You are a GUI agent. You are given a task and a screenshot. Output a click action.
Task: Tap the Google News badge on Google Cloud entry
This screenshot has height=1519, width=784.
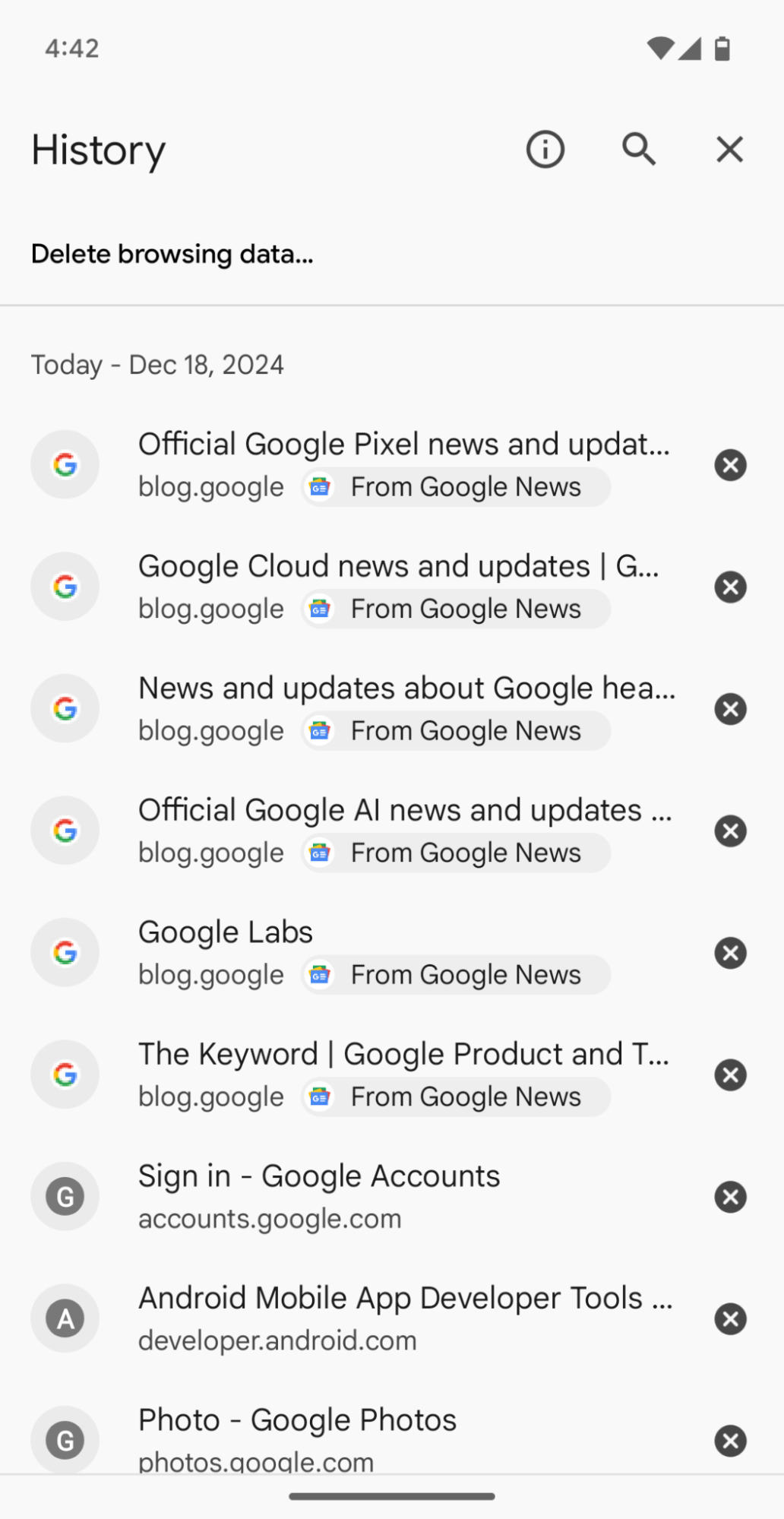point(454,608)
